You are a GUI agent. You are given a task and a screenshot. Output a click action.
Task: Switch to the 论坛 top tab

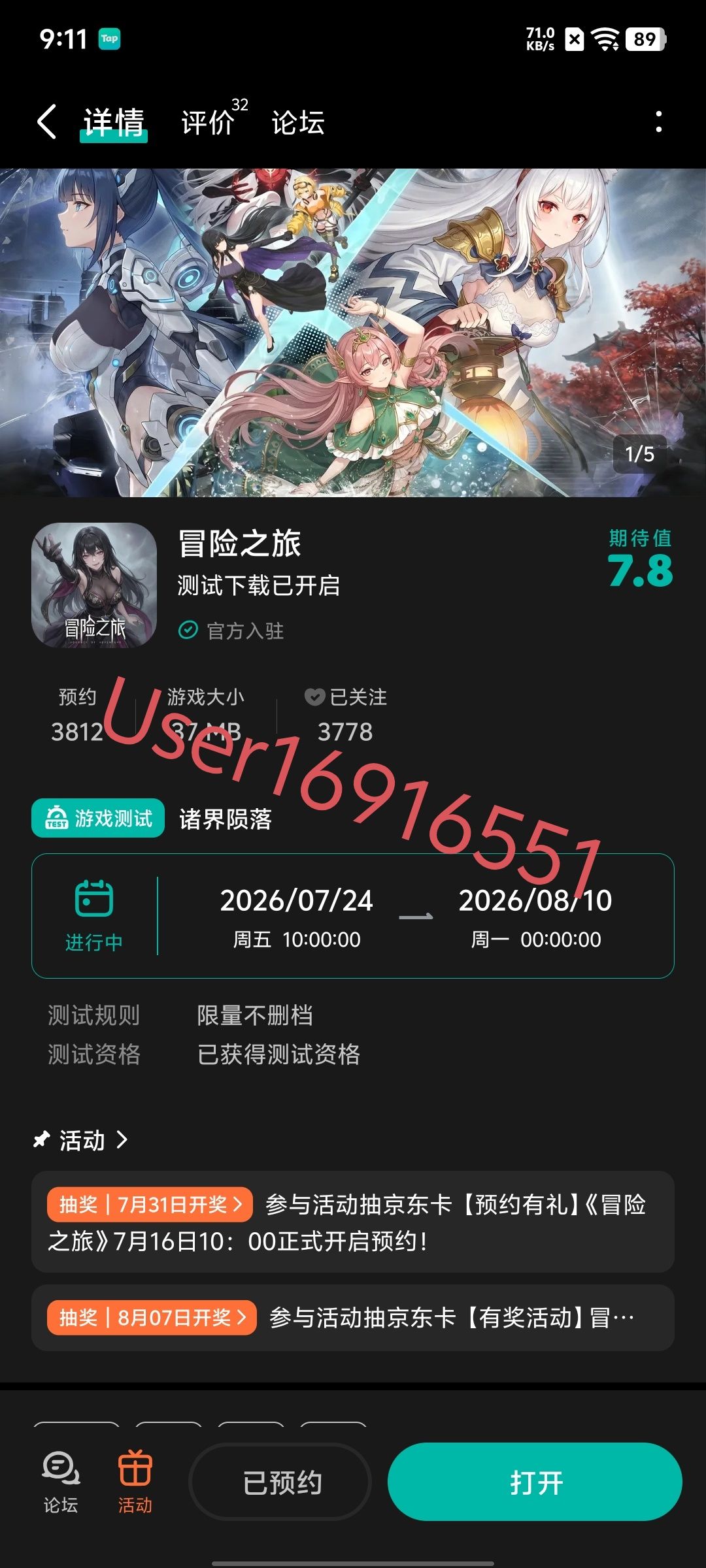(x=298, y=122)
